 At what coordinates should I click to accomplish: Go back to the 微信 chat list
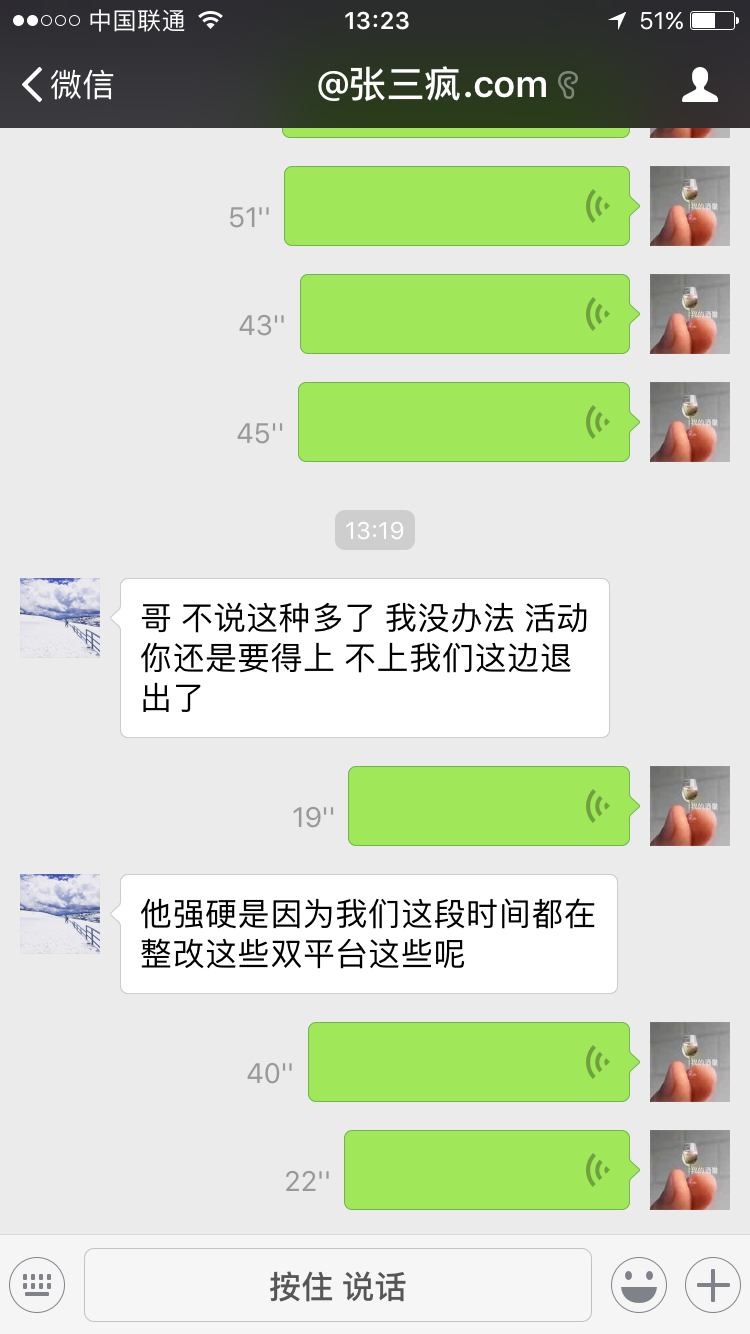click(x=68, y=85)
